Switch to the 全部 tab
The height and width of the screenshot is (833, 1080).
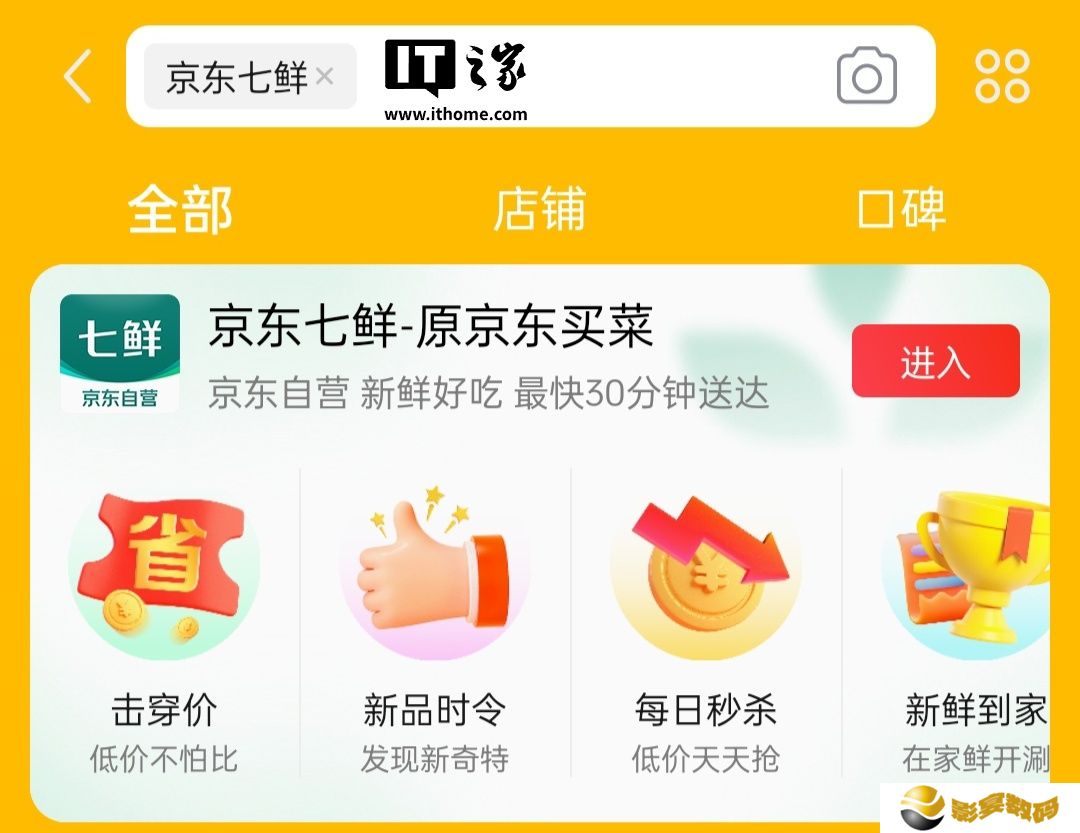pos(180,209)
